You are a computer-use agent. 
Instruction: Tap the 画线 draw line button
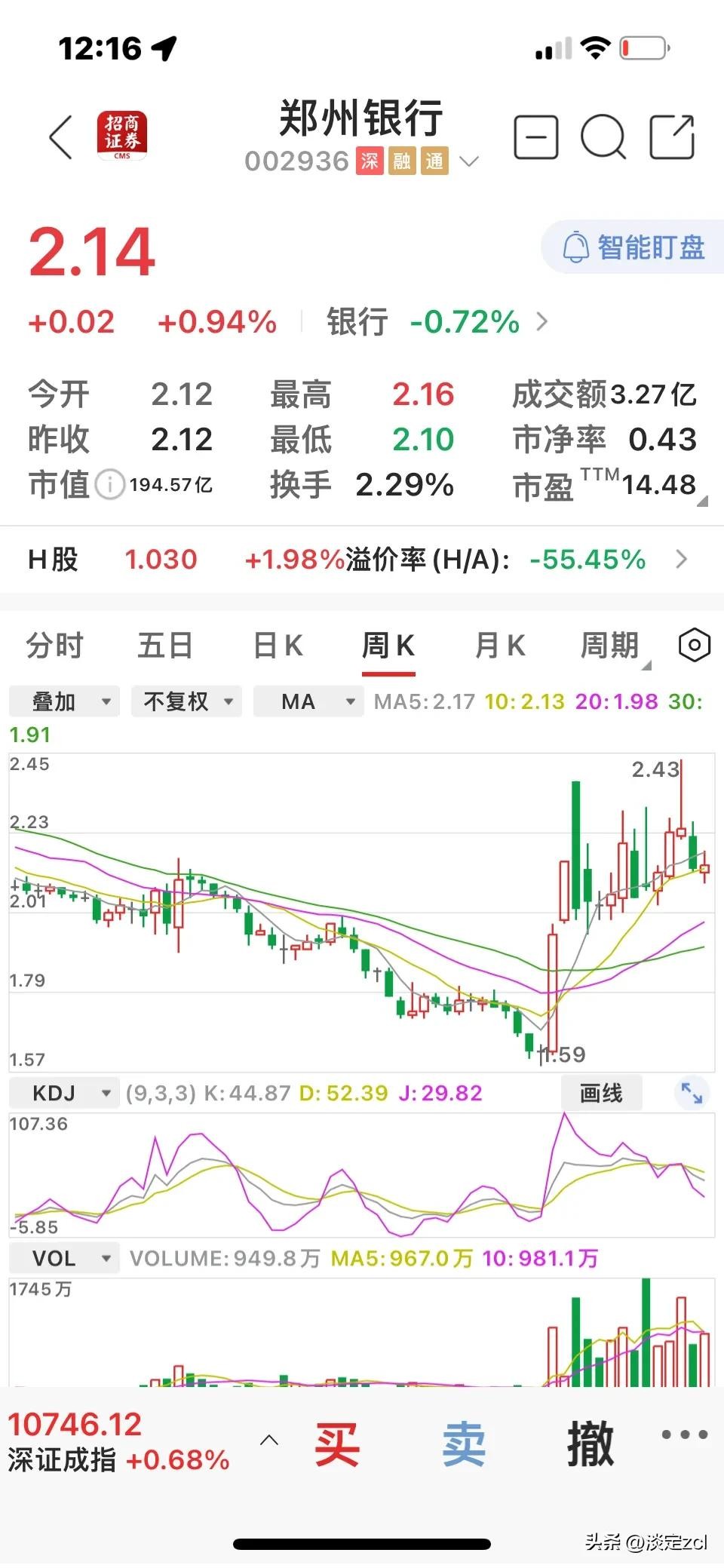[x=601, y=1093]
